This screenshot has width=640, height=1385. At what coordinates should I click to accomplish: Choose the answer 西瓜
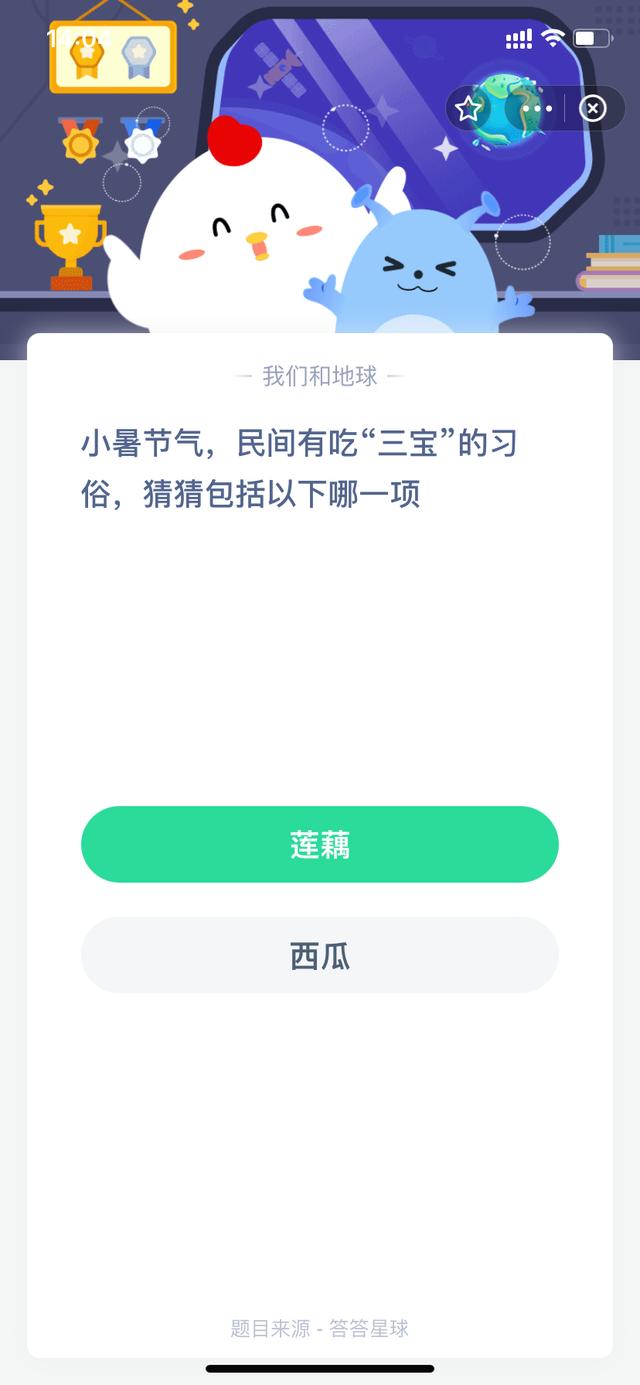(319, 956)
